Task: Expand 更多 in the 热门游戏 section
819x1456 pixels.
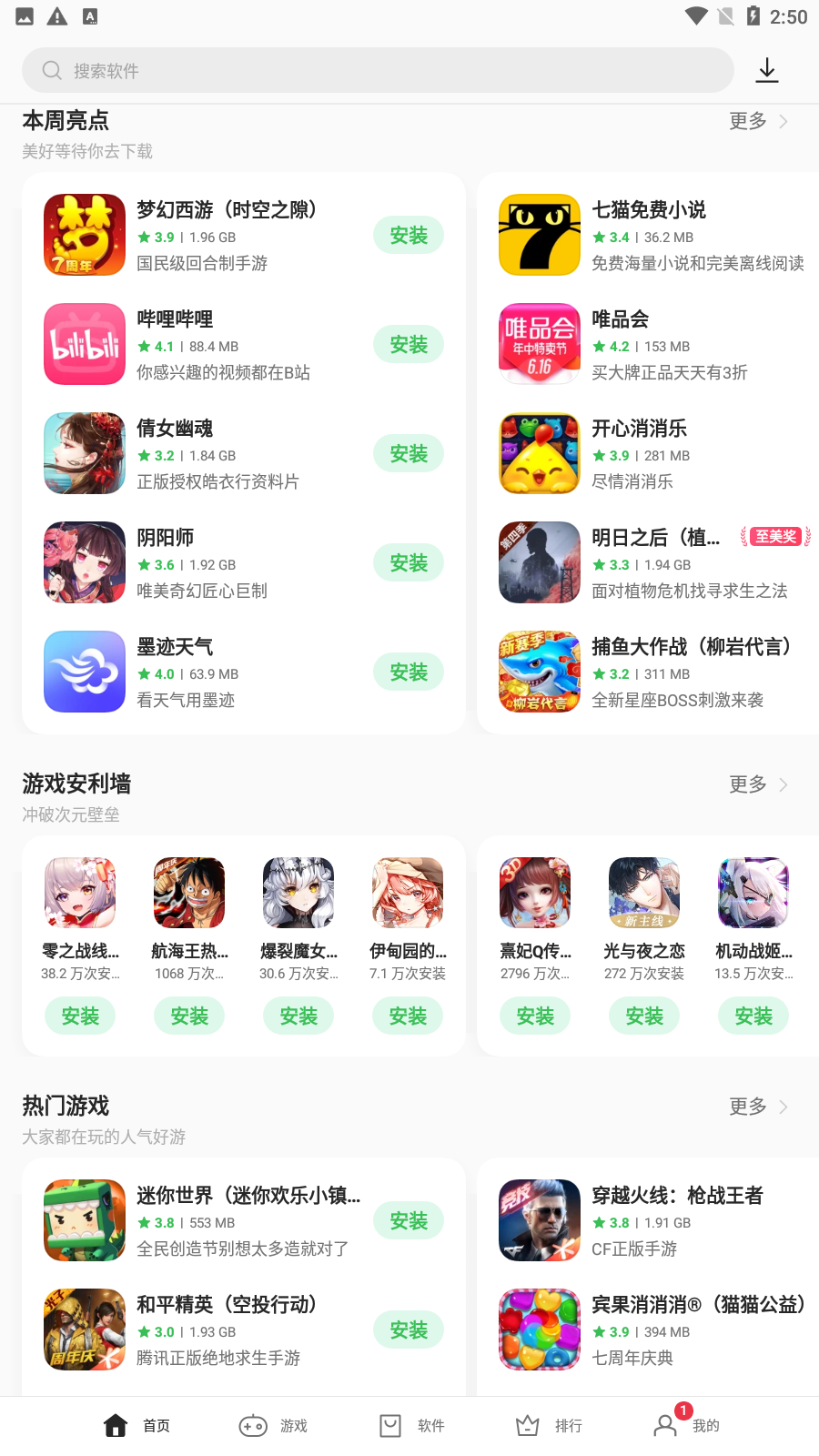Action: 746,1106
